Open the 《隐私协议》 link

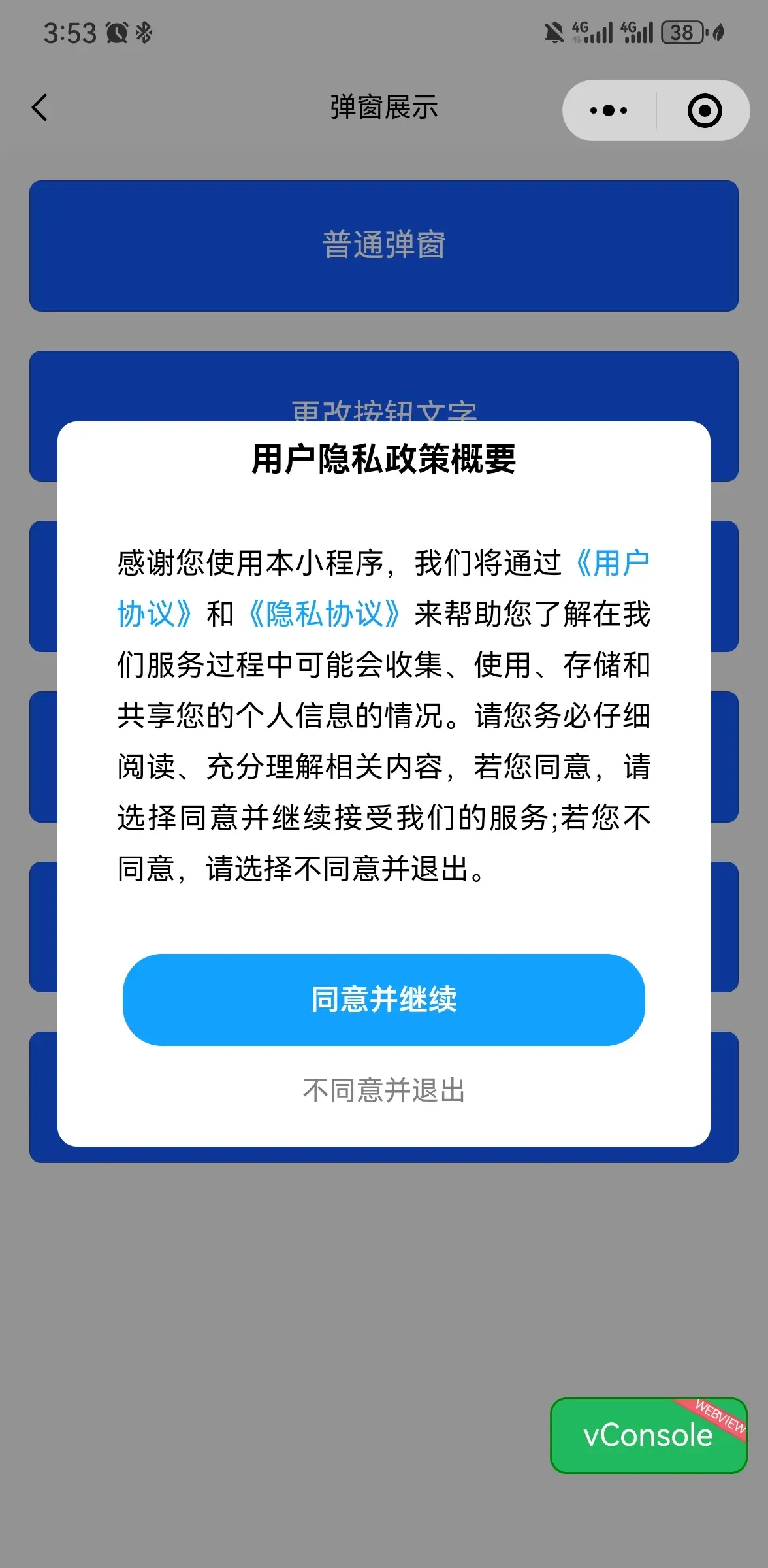(325, 614)
